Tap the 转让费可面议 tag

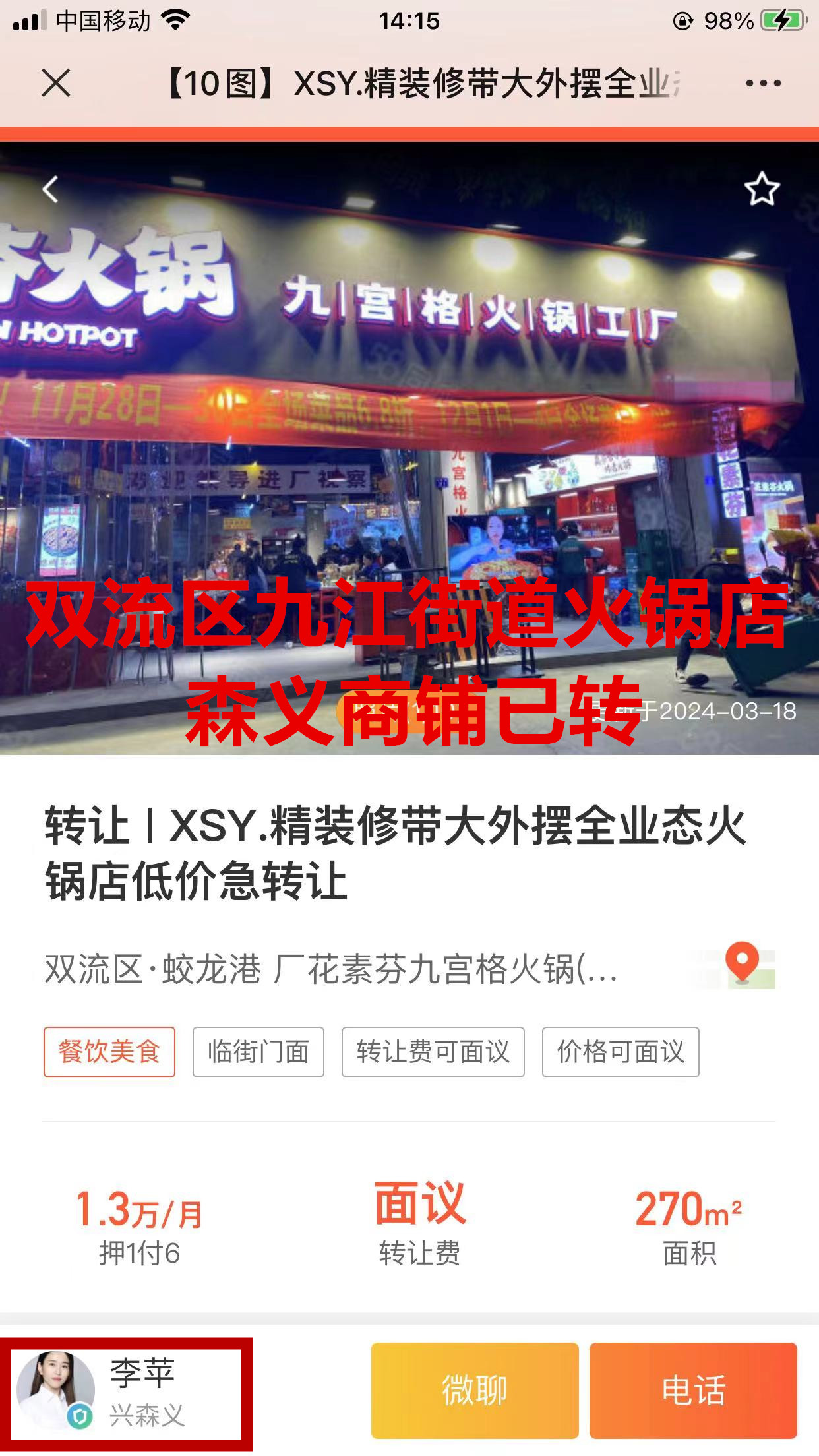pos(433,1052)
